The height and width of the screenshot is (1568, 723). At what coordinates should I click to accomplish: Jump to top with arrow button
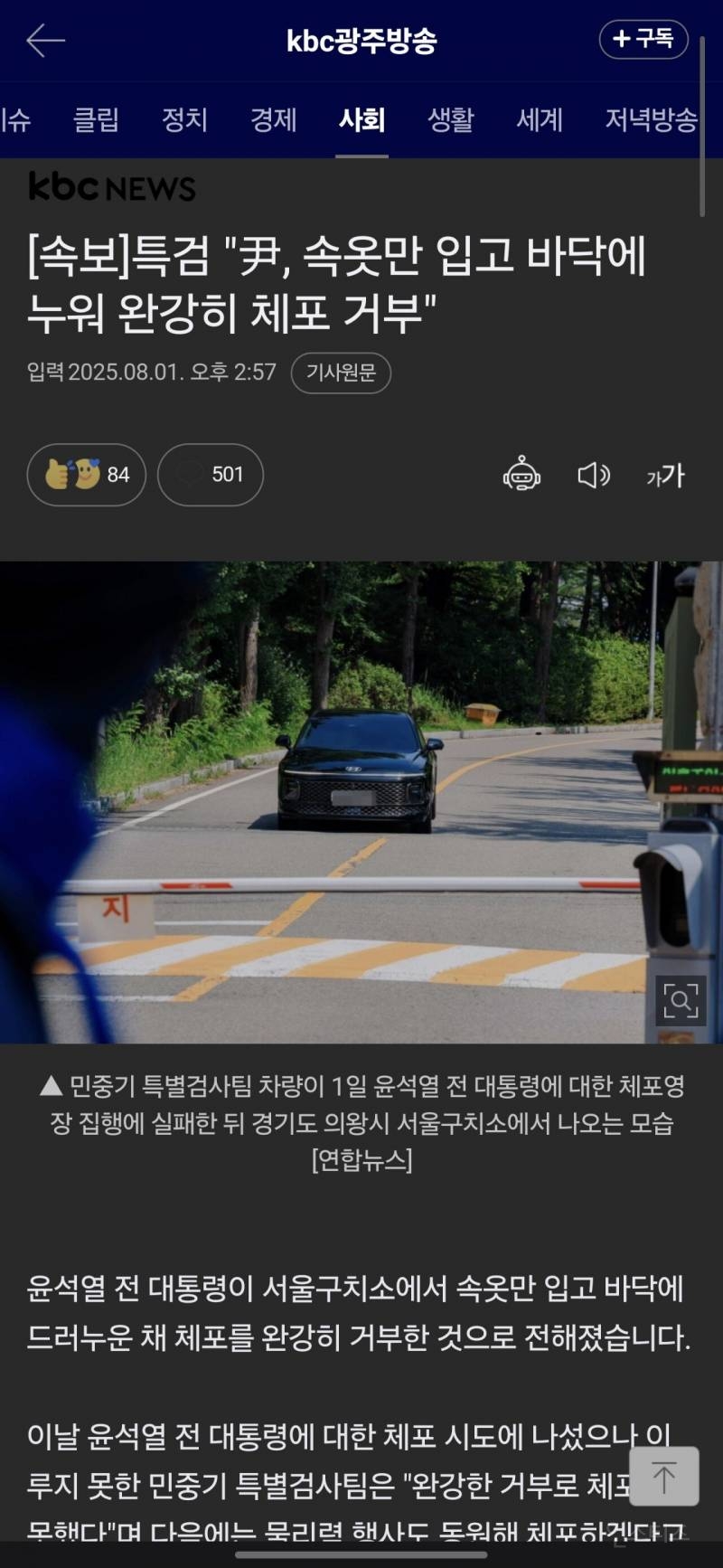click(x=664, y=1476)
